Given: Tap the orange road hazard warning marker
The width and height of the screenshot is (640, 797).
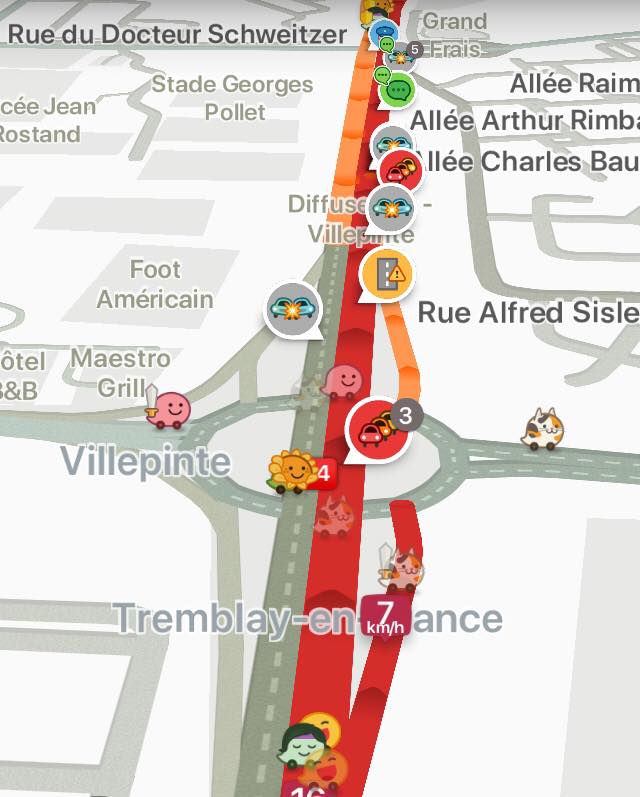Looking at the screenshot, I should click(387, 272).
